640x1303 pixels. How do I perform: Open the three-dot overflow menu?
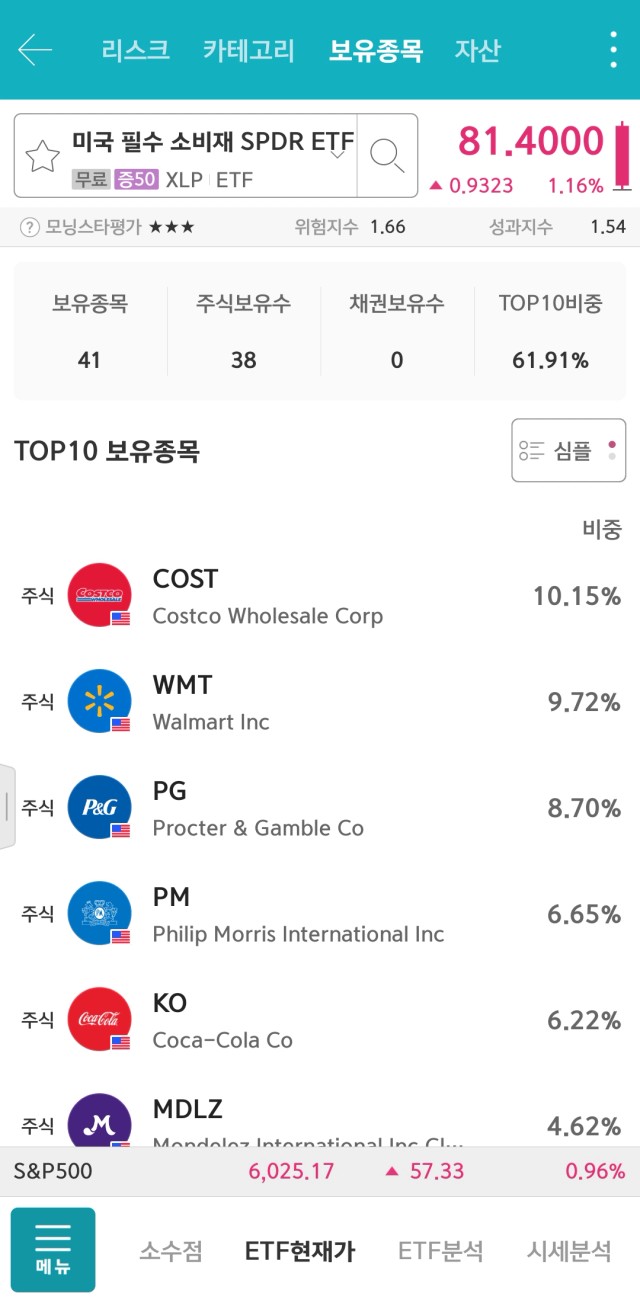tap(613, 49)
